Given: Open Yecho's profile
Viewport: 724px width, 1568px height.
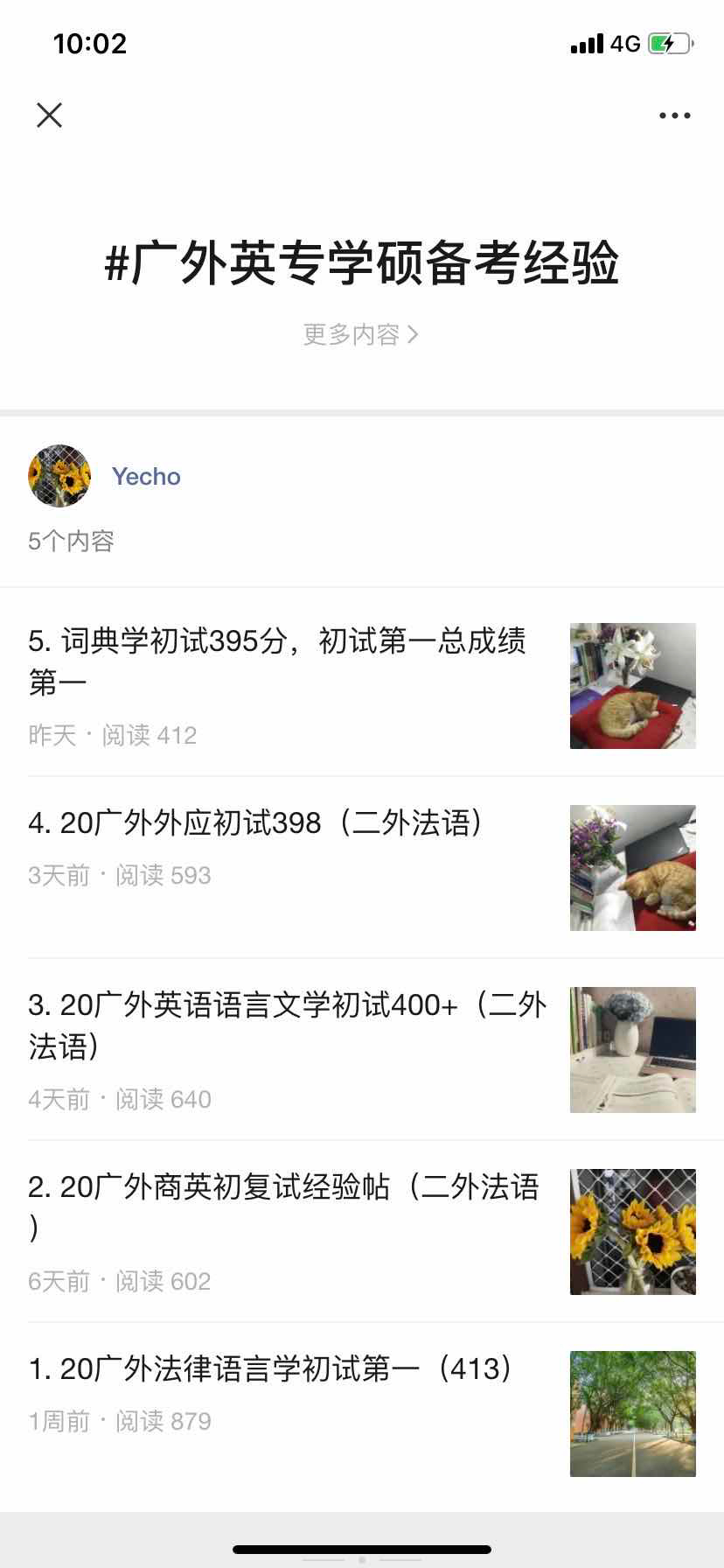Looking at the screenshot, I should [146, 476].
